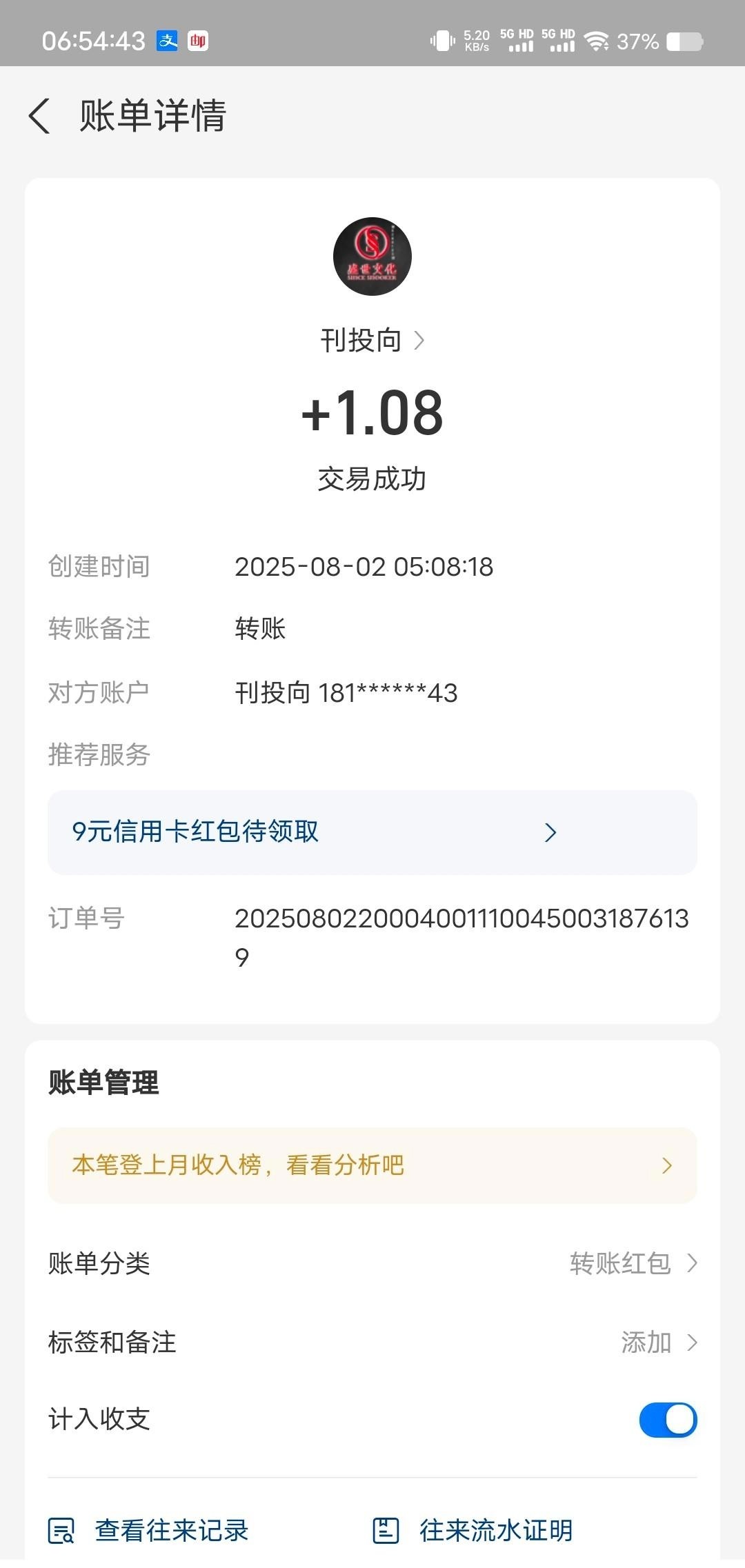Open 查看往来记录
The height and width of the screenshot is (1568, 745).
pyautogui.click(x=149, y=1531)
